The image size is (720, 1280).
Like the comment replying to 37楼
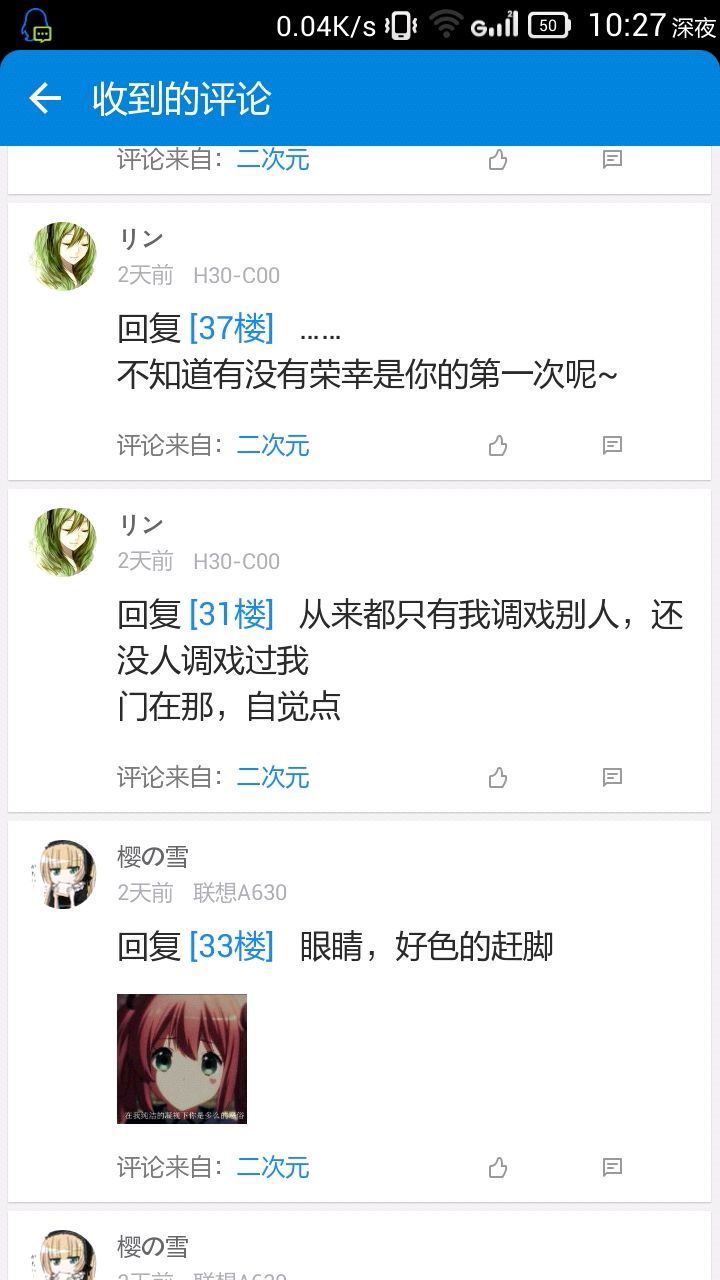[x=498, y=445]
